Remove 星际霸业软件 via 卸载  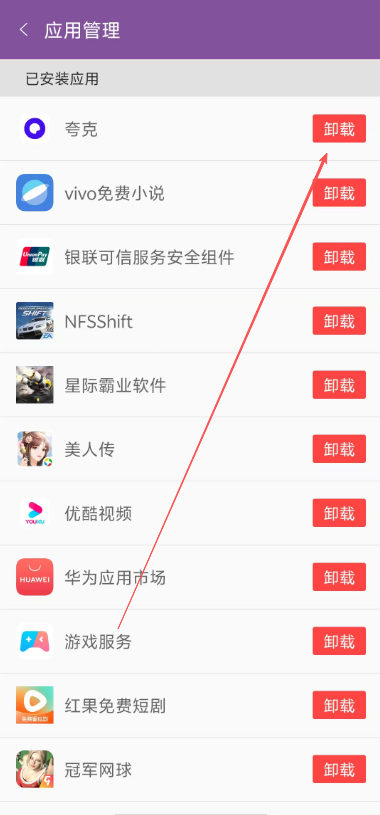[339, 385]
